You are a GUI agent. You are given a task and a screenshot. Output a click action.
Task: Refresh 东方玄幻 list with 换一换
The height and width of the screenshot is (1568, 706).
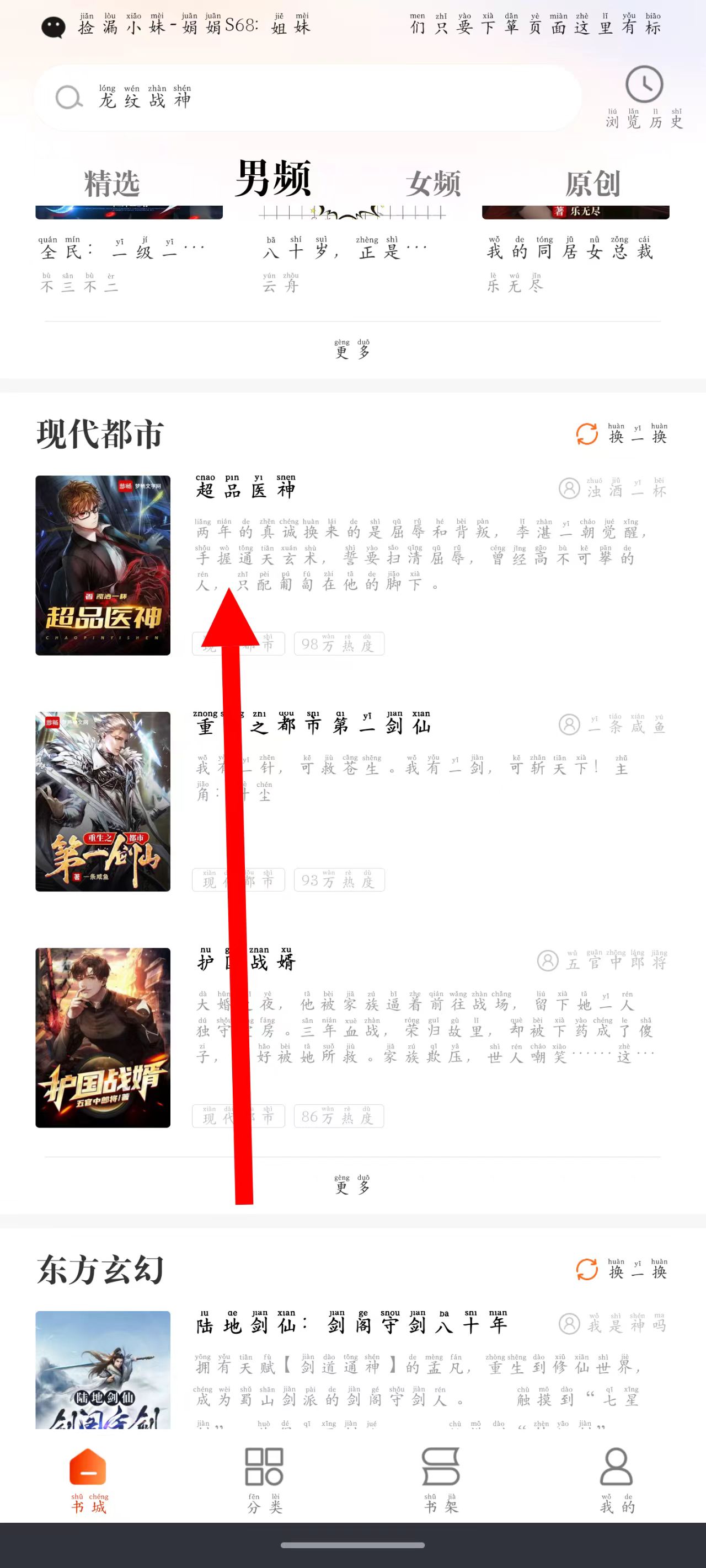[x=621, y=1270]
